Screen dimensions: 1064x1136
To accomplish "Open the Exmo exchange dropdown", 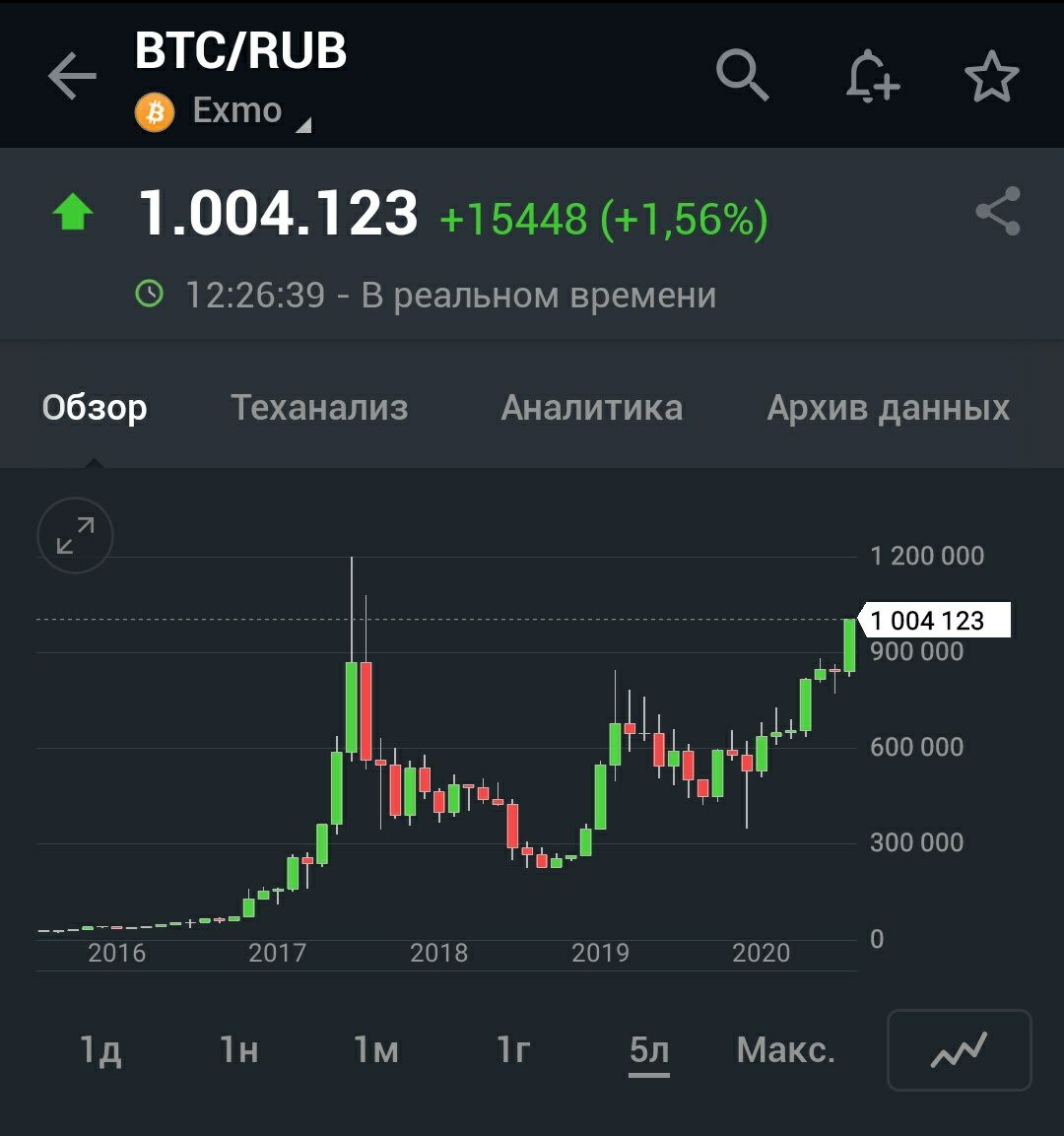I will pyautogui.click(x=236, y=111).
